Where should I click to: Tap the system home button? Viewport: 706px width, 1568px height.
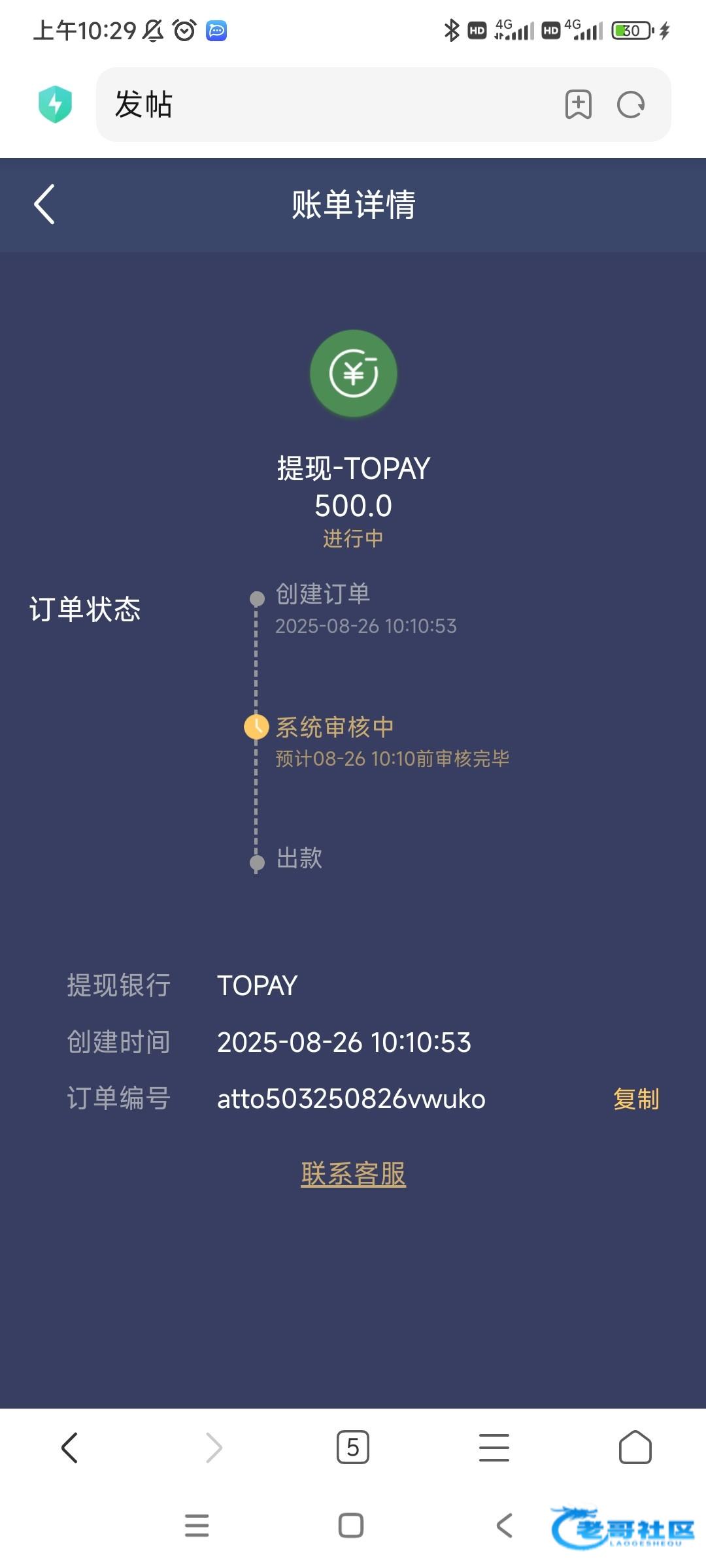point(351,1526)
